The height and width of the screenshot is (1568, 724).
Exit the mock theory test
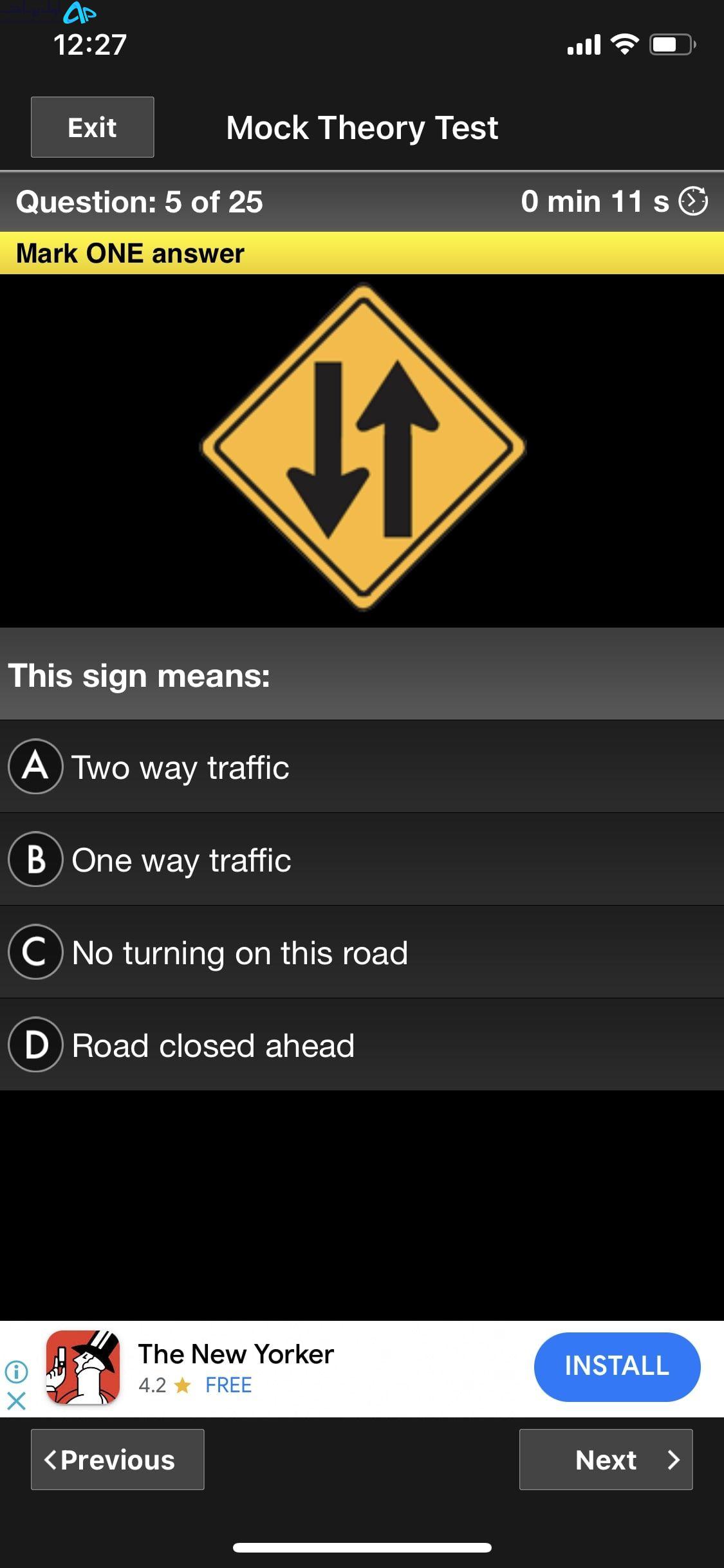(x=93, y=127)
